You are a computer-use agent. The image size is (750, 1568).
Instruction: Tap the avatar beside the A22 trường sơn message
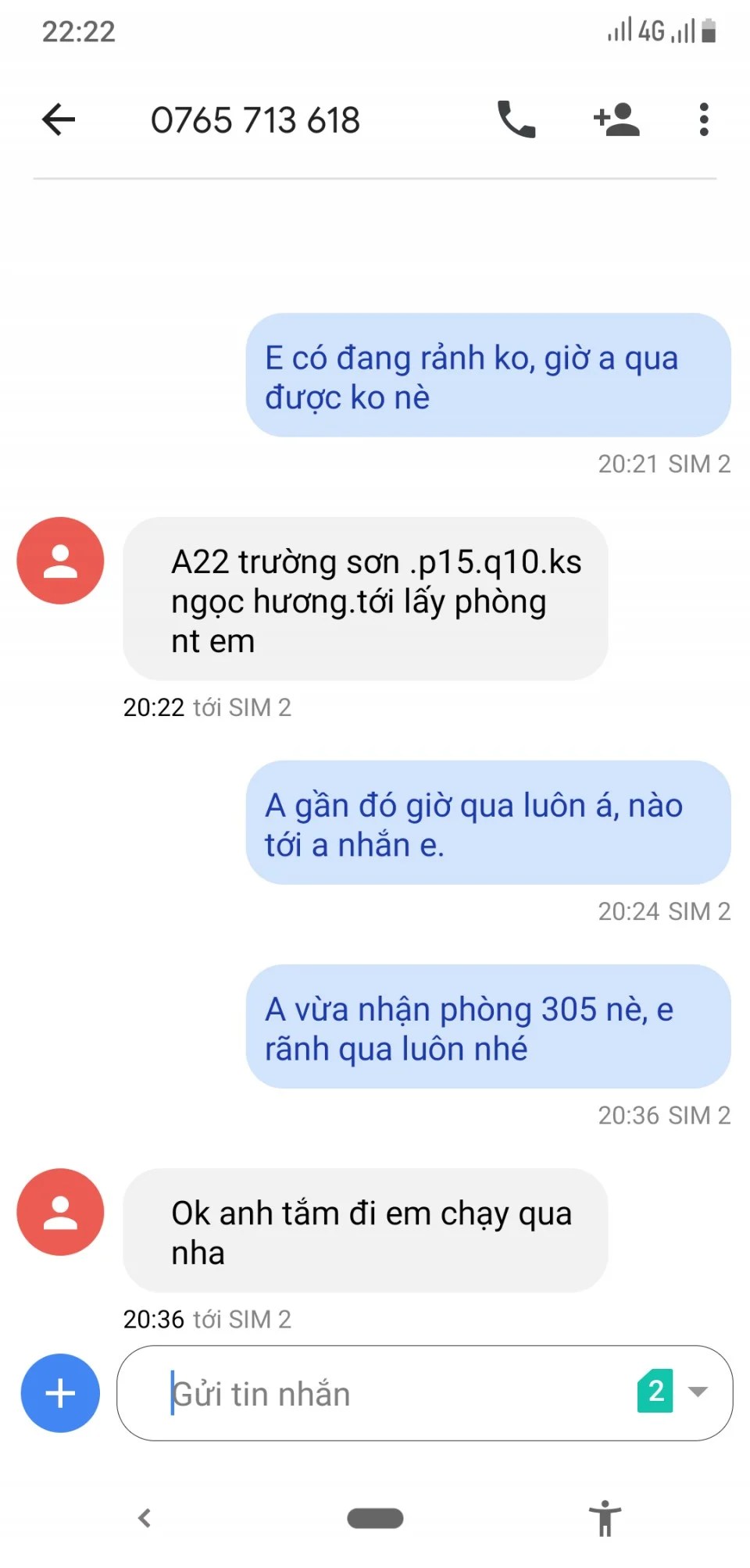pos(60,561)
